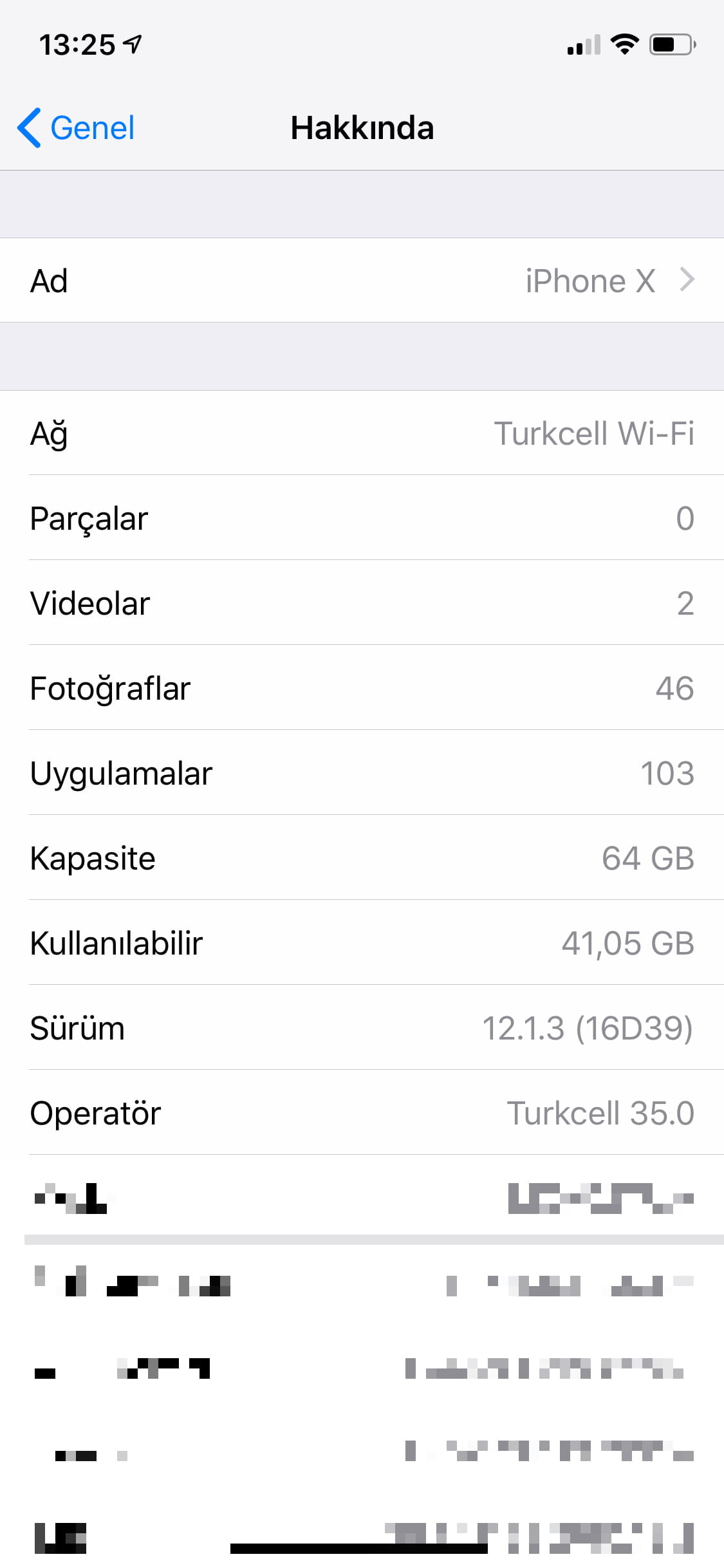Tap the Wi-Fi icon in the status bar

(623, 44)
